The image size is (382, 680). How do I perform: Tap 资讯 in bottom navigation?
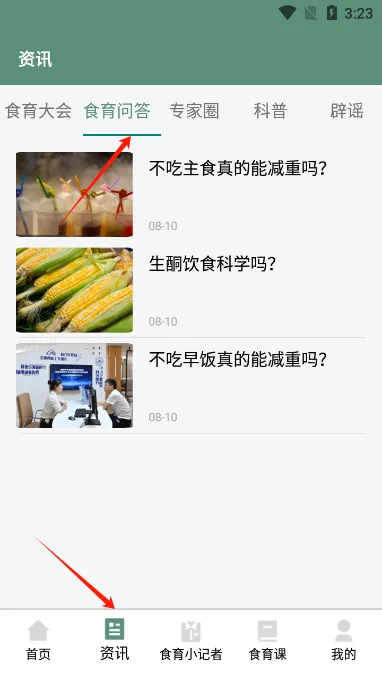(114, 640)
